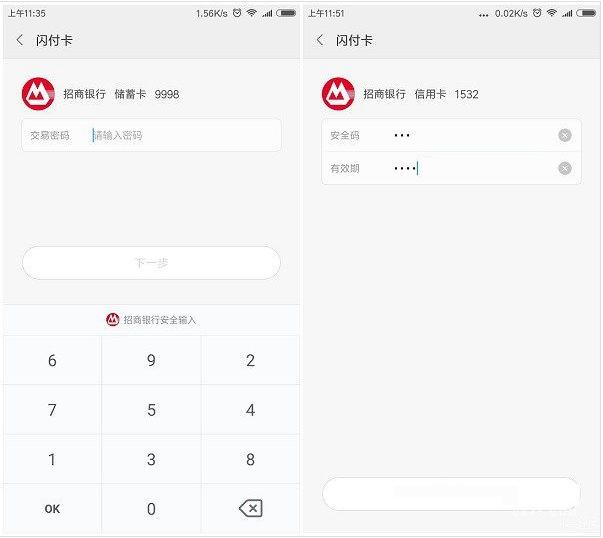Screen dimensions: 603x538
Task: Delete a digit with the backspace key
Action: coord(250,509)
